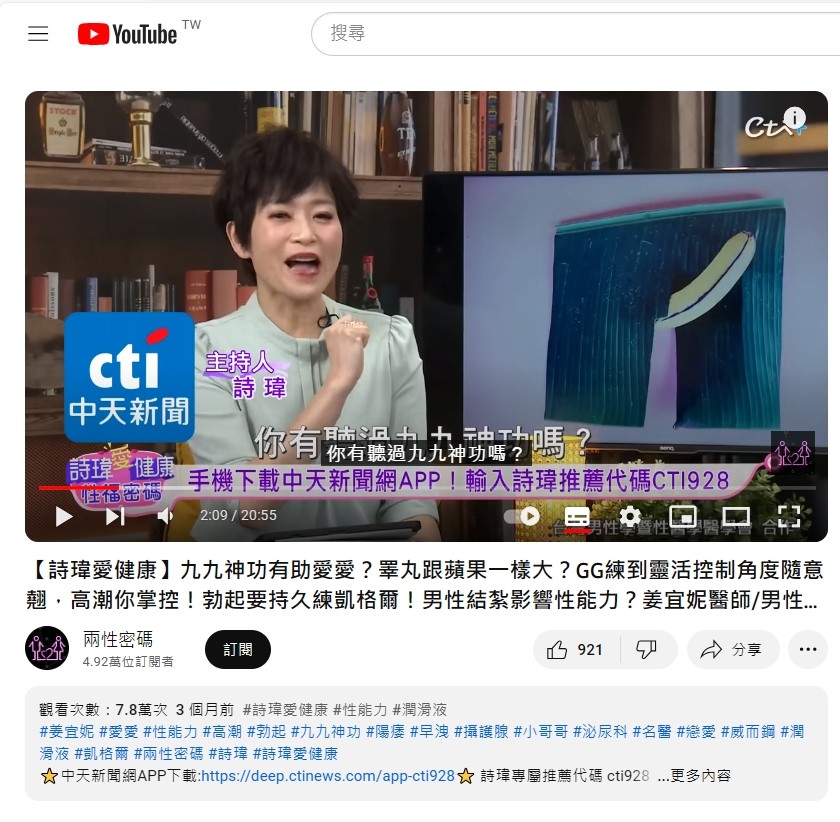Image resolution: width=840 pixels, height=822 pixels.
Task: Open the hamburger guide menu
Action: pyautogui.click(x=38, y=34)
